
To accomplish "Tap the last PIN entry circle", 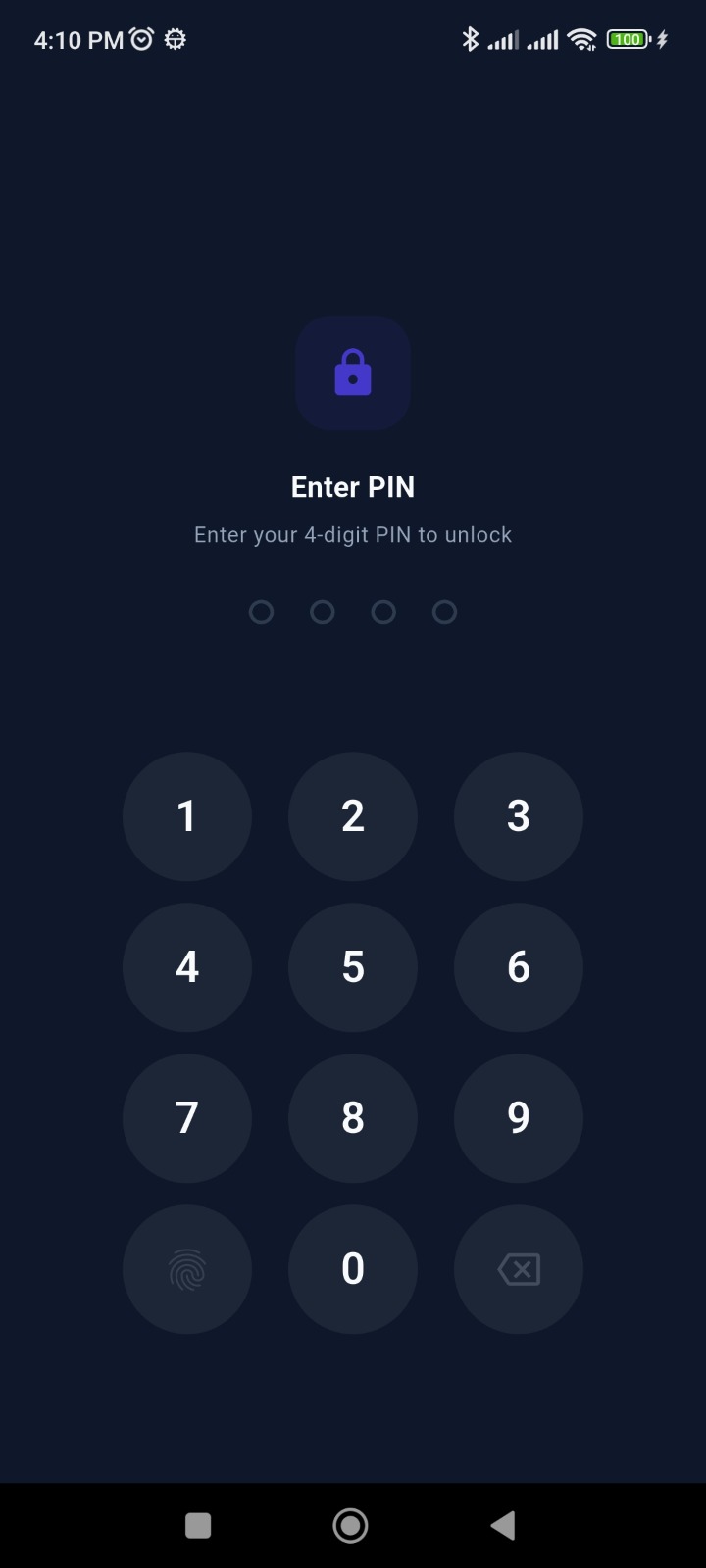I will tap(444, 612).
